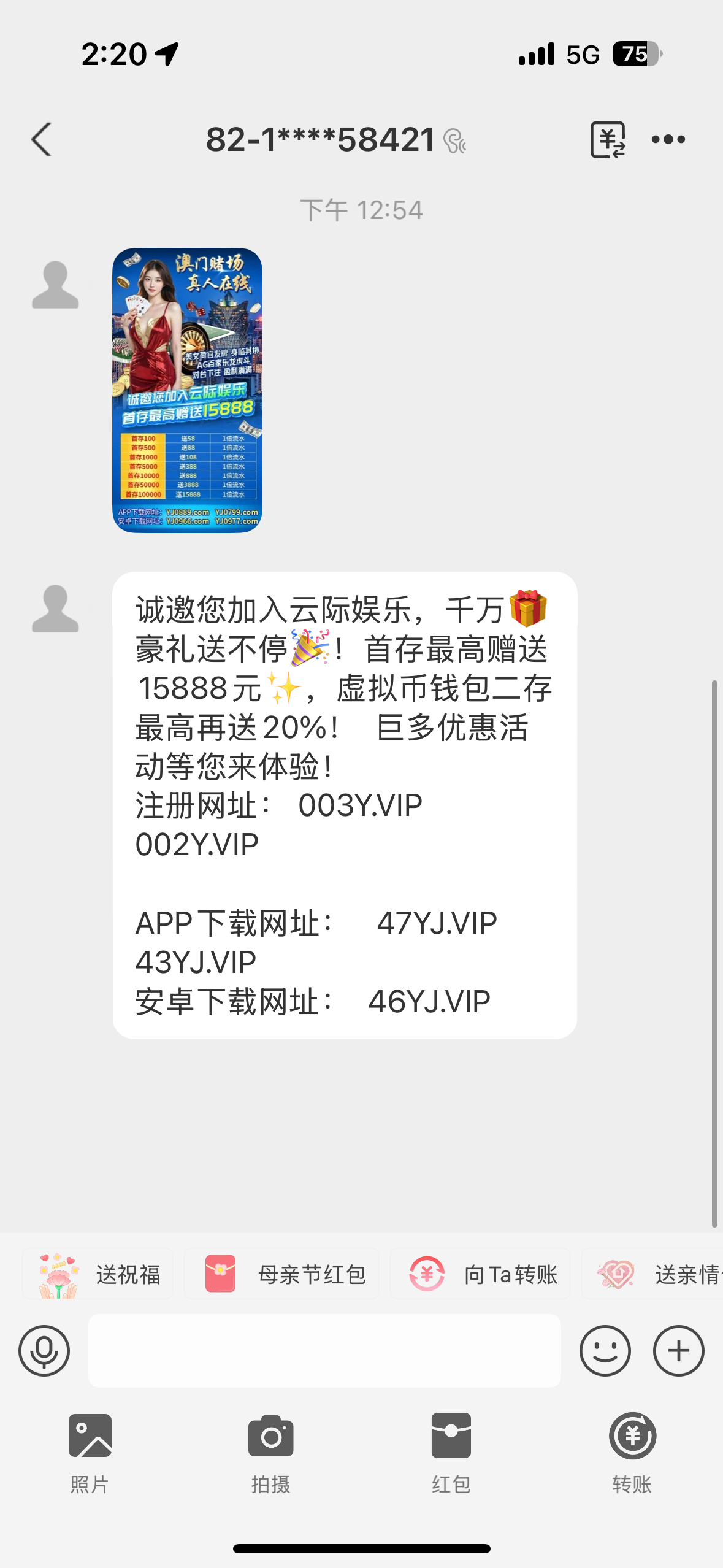723x1568 pixels.
Task: Select the 母亲节红包 chip
Action: pyautogui.click(x=282, y=1275)
